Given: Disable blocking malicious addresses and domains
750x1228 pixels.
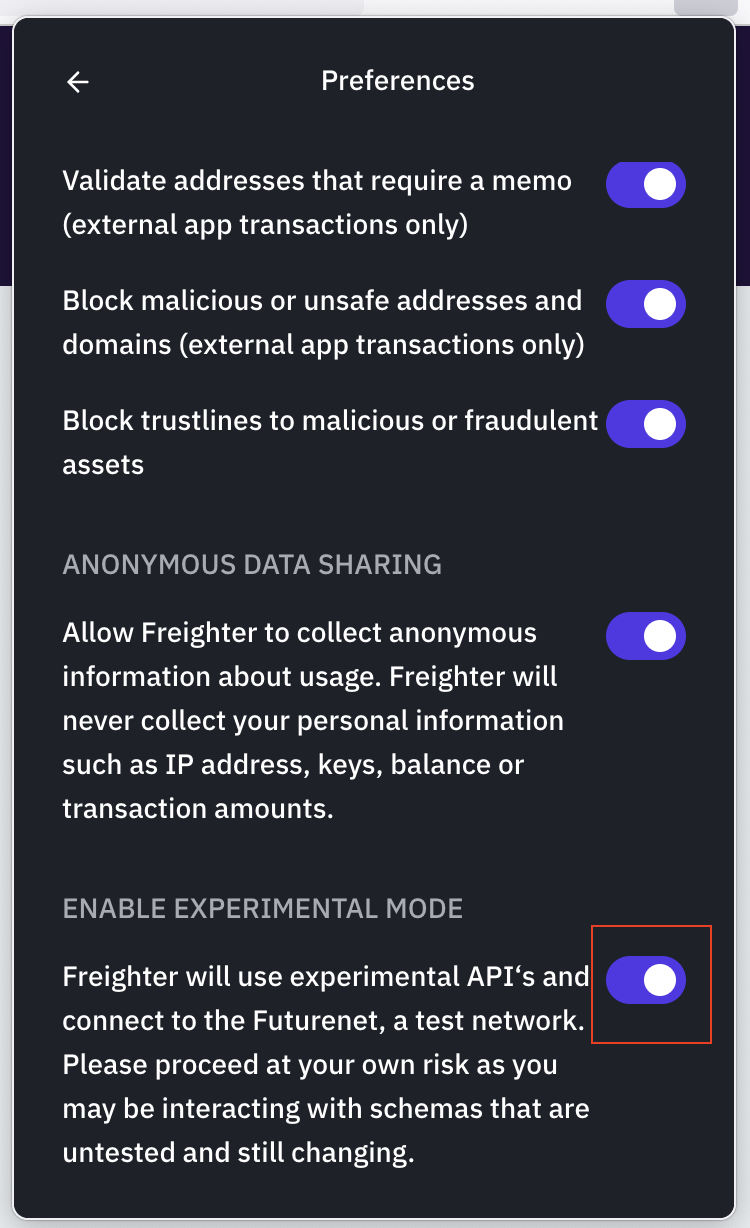Looking at the screenshot, I should click(x=646, y=304).
